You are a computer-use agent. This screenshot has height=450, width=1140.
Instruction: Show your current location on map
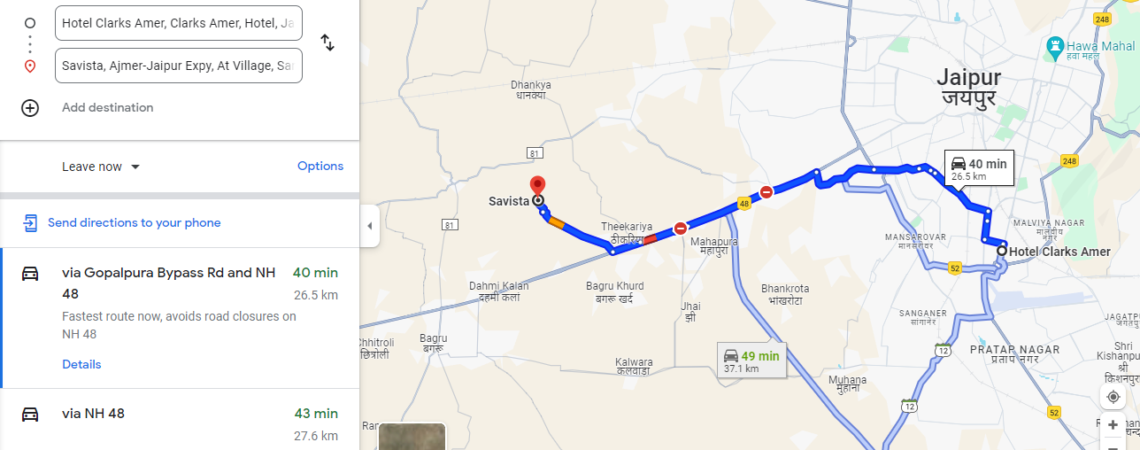(x=1113, y=397)
